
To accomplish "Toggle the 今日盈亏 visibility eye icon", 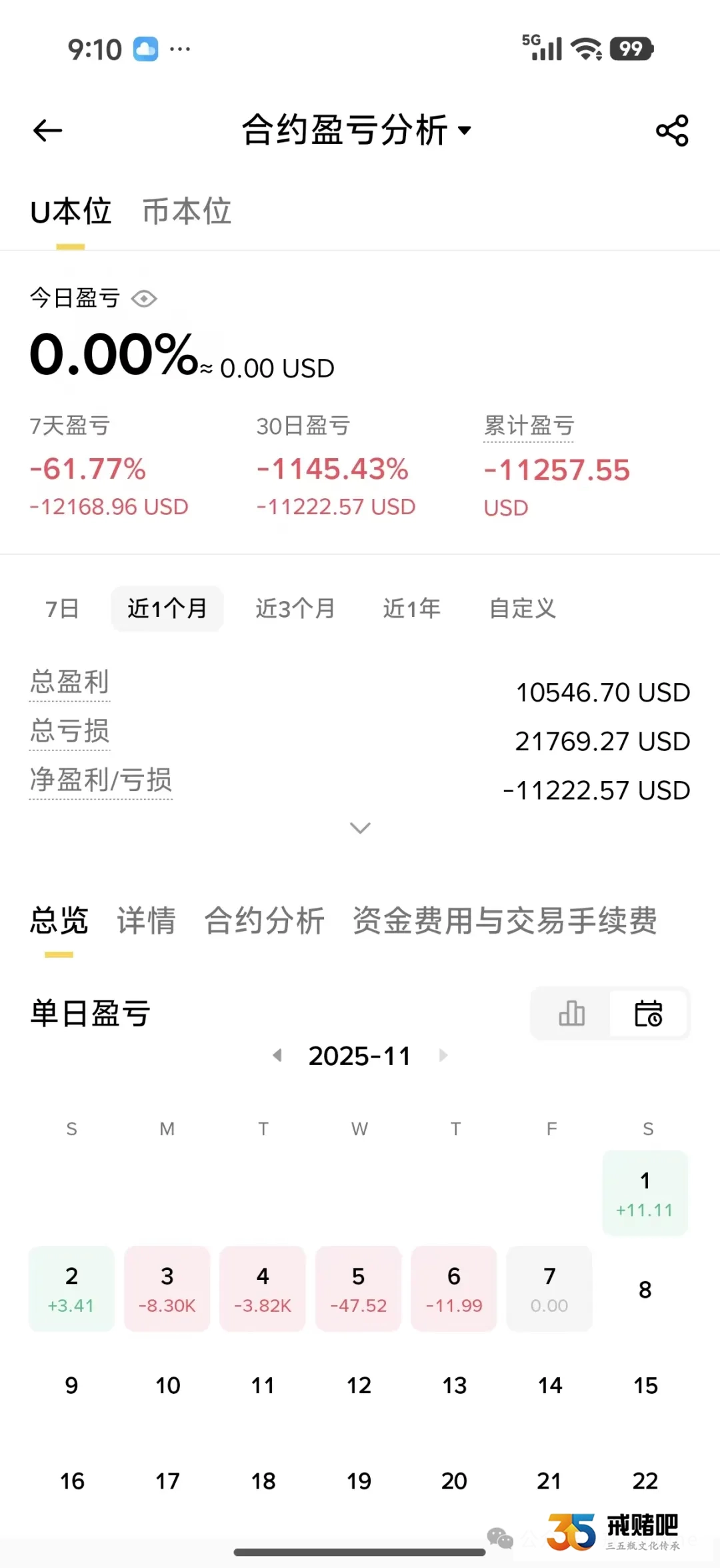I will pos(145,299).
